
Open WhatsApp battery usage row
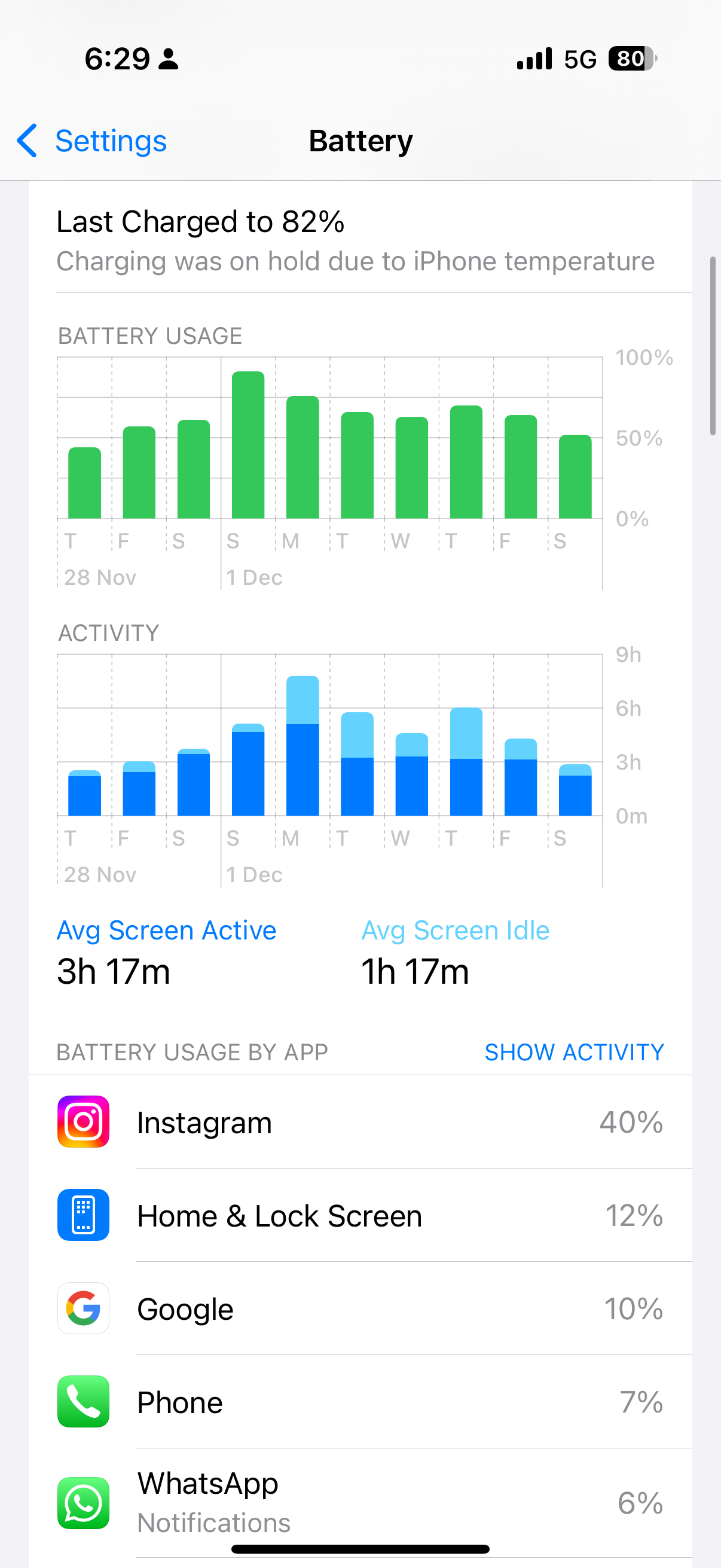[x=360, y=1503]
